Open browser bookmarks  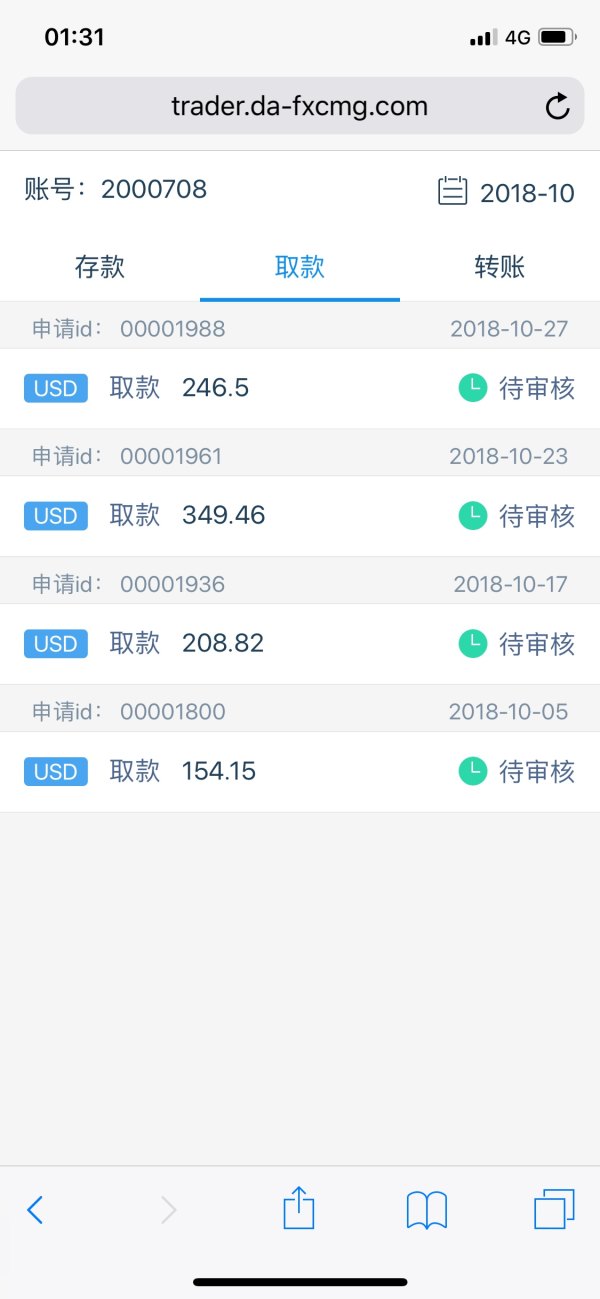(x=427, y=1210)
